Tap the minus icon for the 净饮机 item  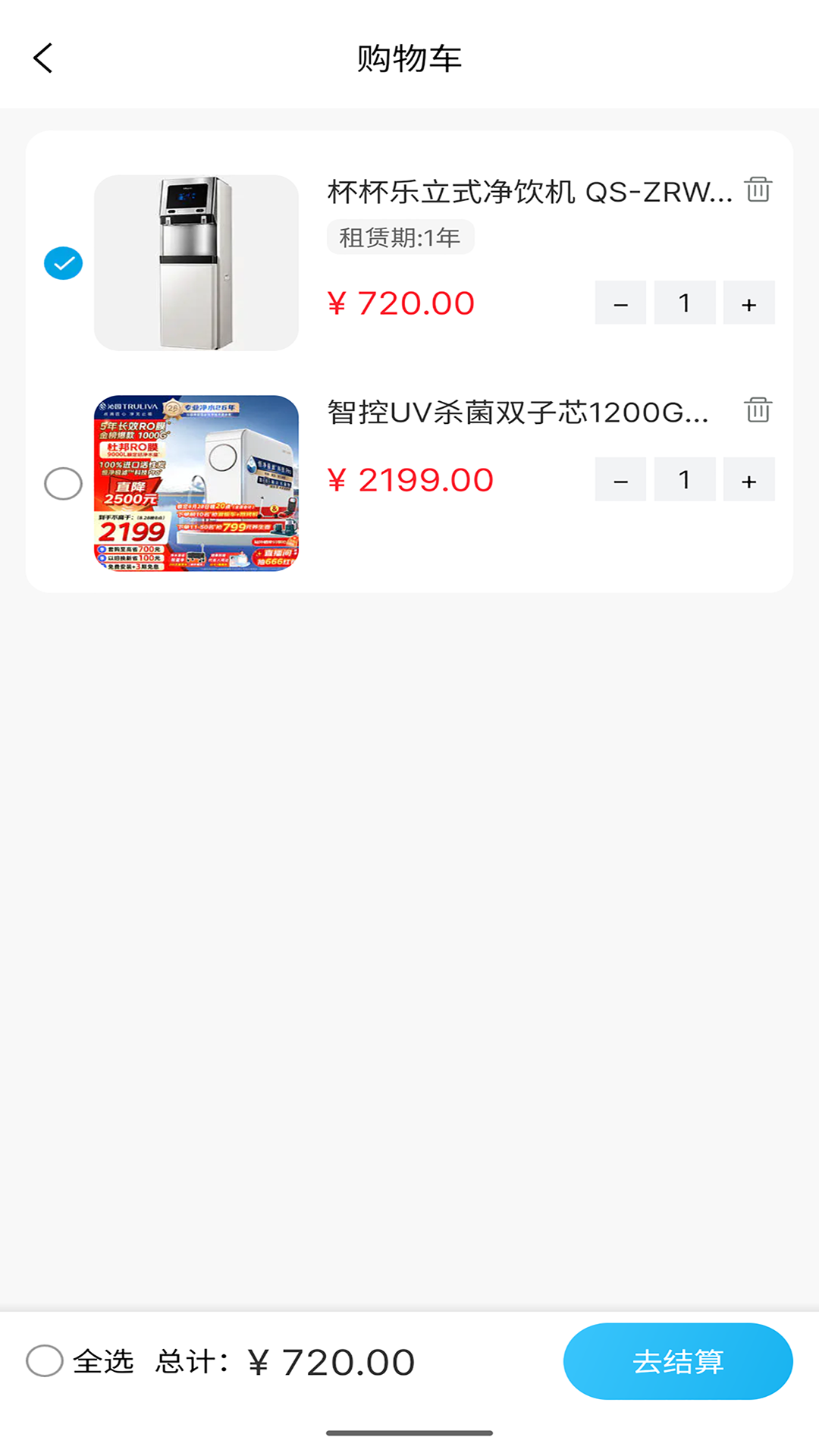click(x=620, y=303)
